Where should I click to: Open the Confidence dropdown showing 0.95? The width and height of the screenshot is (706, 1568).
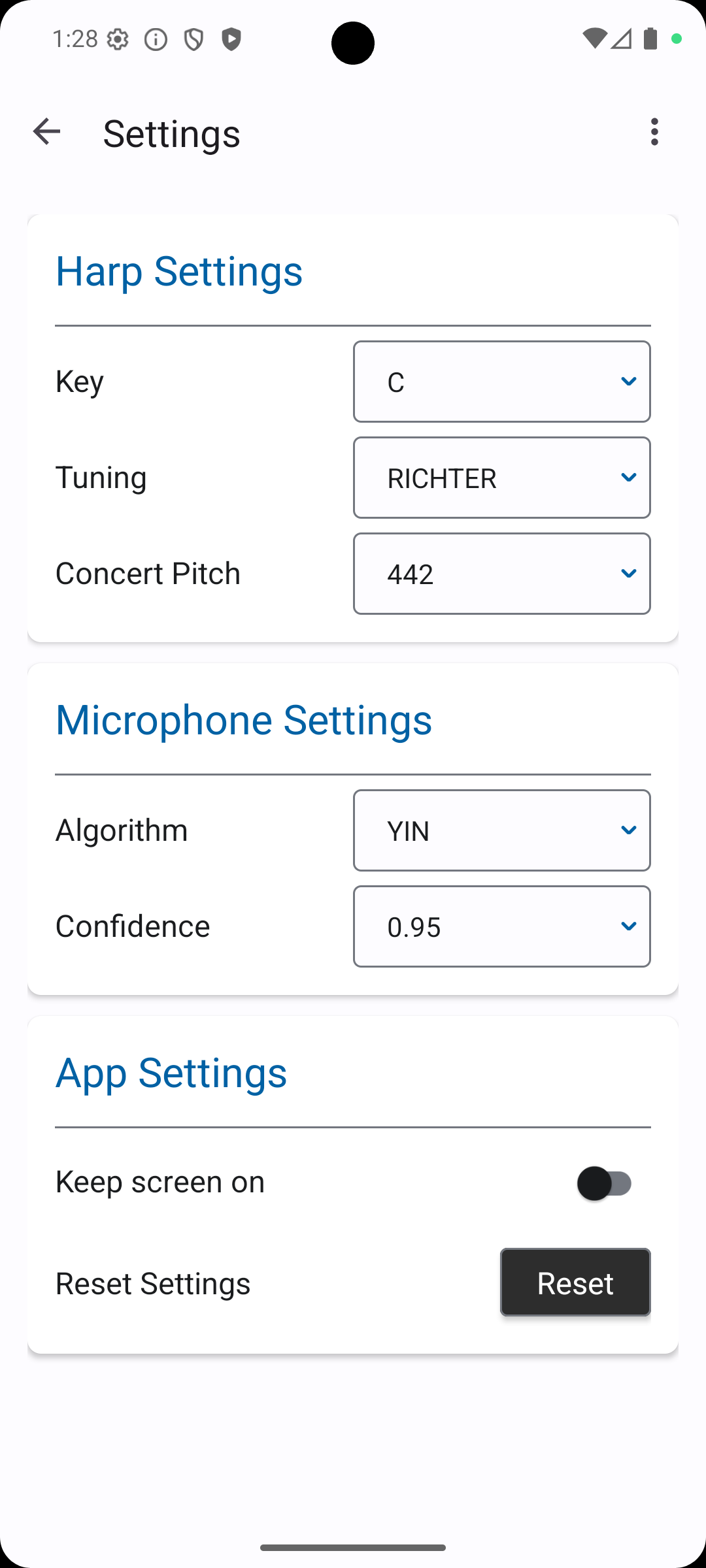coord(501,926)
